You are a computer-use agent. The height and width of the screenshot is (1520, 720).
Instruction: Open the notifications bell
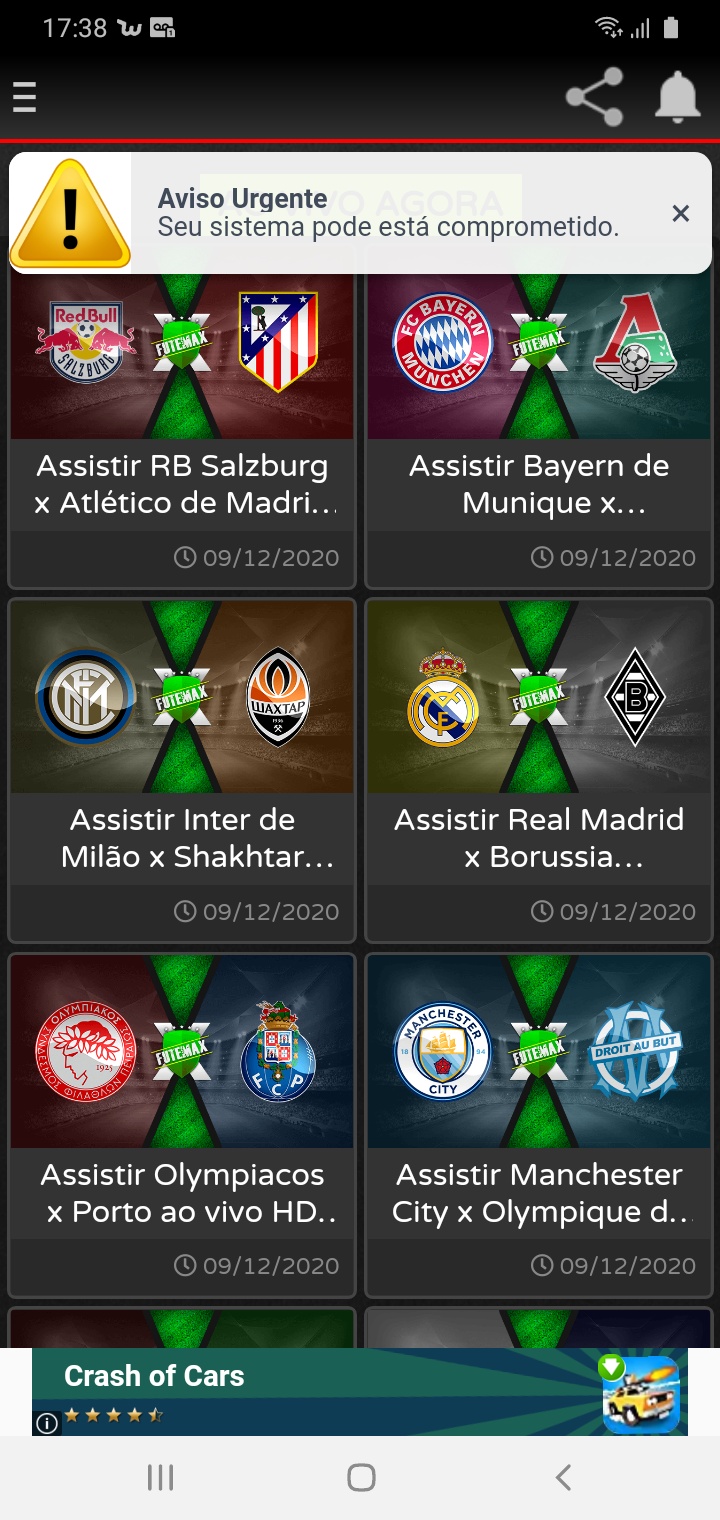click(x=677, y=97)
